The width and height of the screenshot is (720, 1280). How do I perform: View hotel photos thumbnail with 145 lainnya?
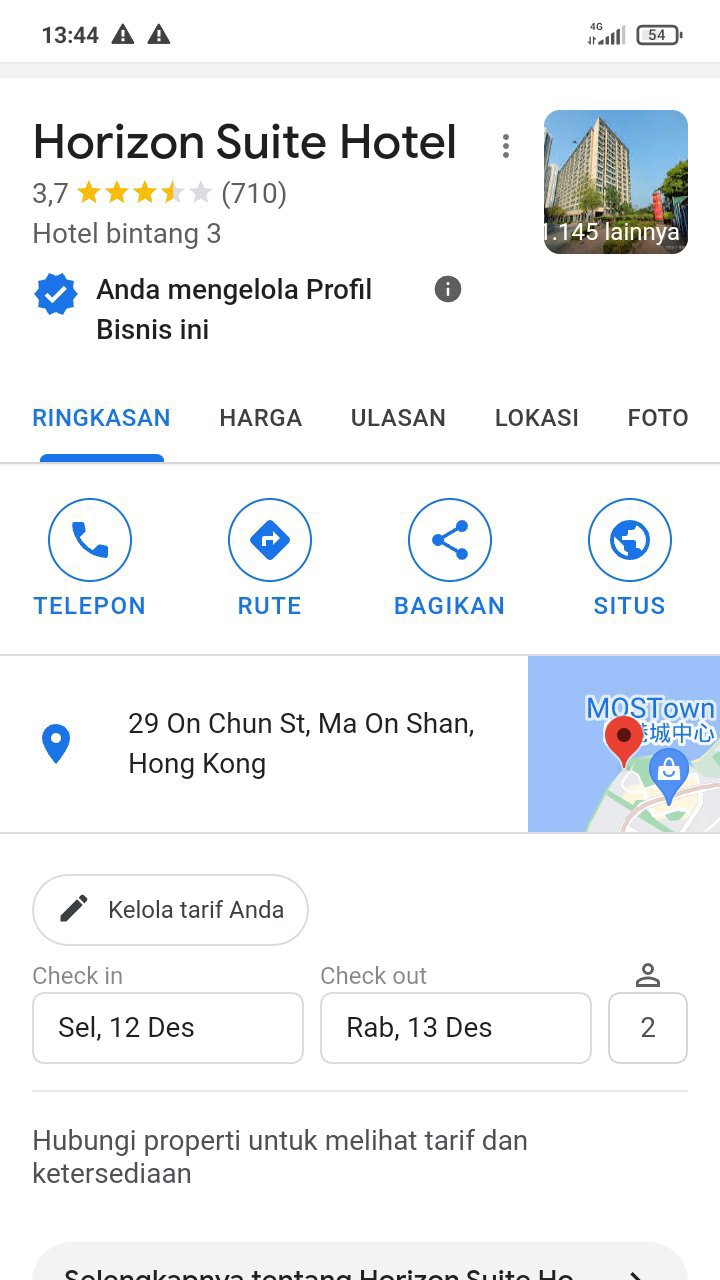point(615,182)
